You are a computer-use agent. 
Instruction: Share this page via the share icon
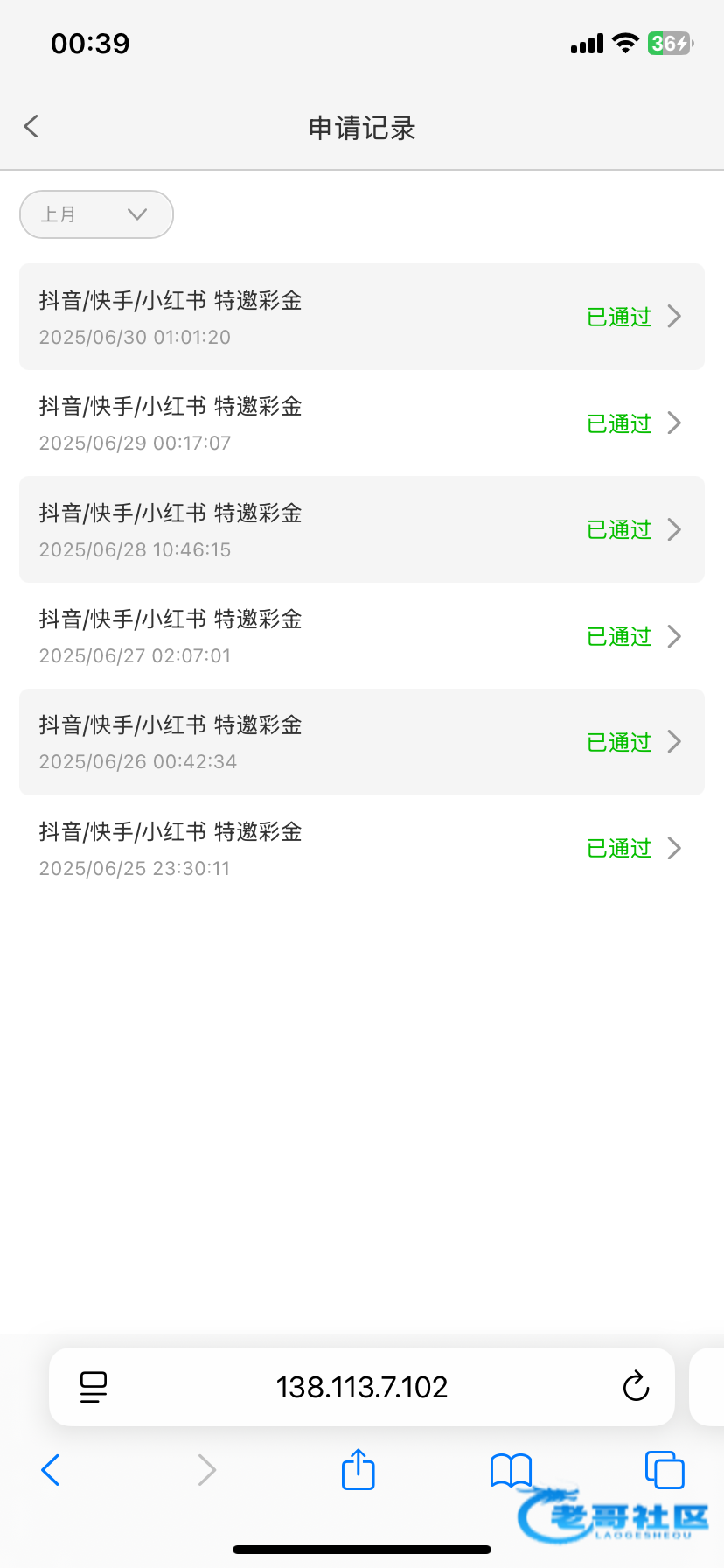click(359, 1470)
